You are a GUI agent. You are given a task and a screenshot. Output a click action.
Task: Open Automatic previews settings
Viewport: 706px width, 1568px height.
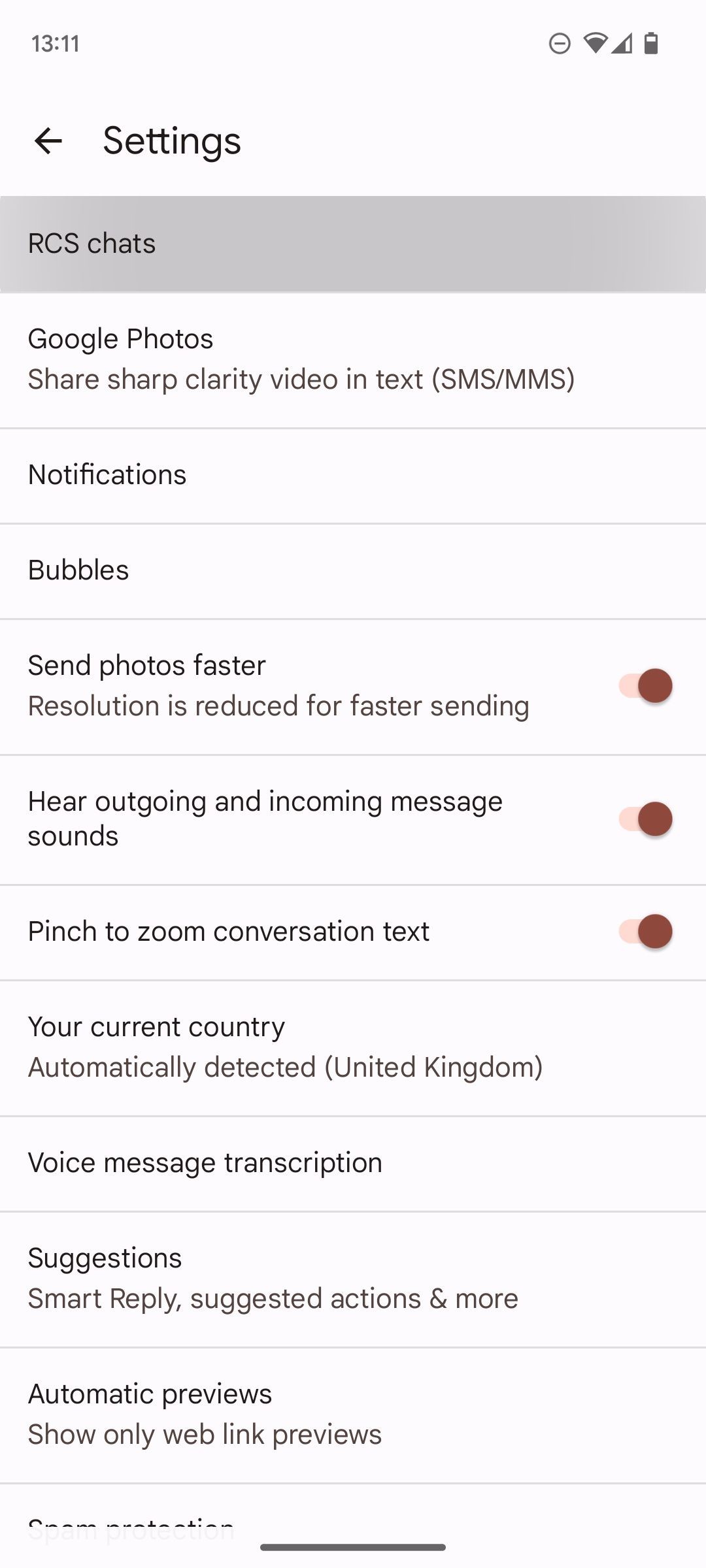pyautogui.click(x=353, y=1414)
